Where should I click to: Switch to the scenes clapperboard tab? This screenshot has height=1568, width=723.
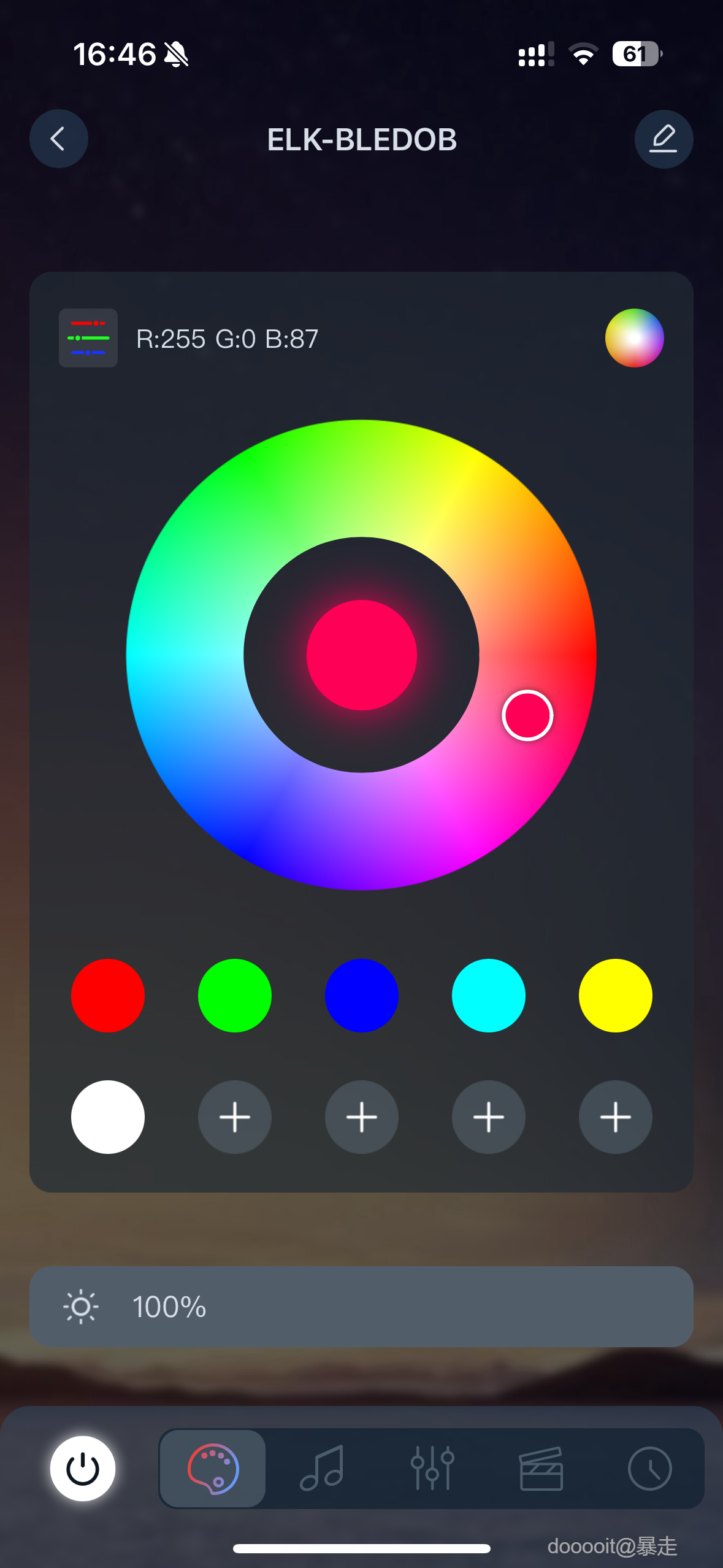tap(541, 1469)
